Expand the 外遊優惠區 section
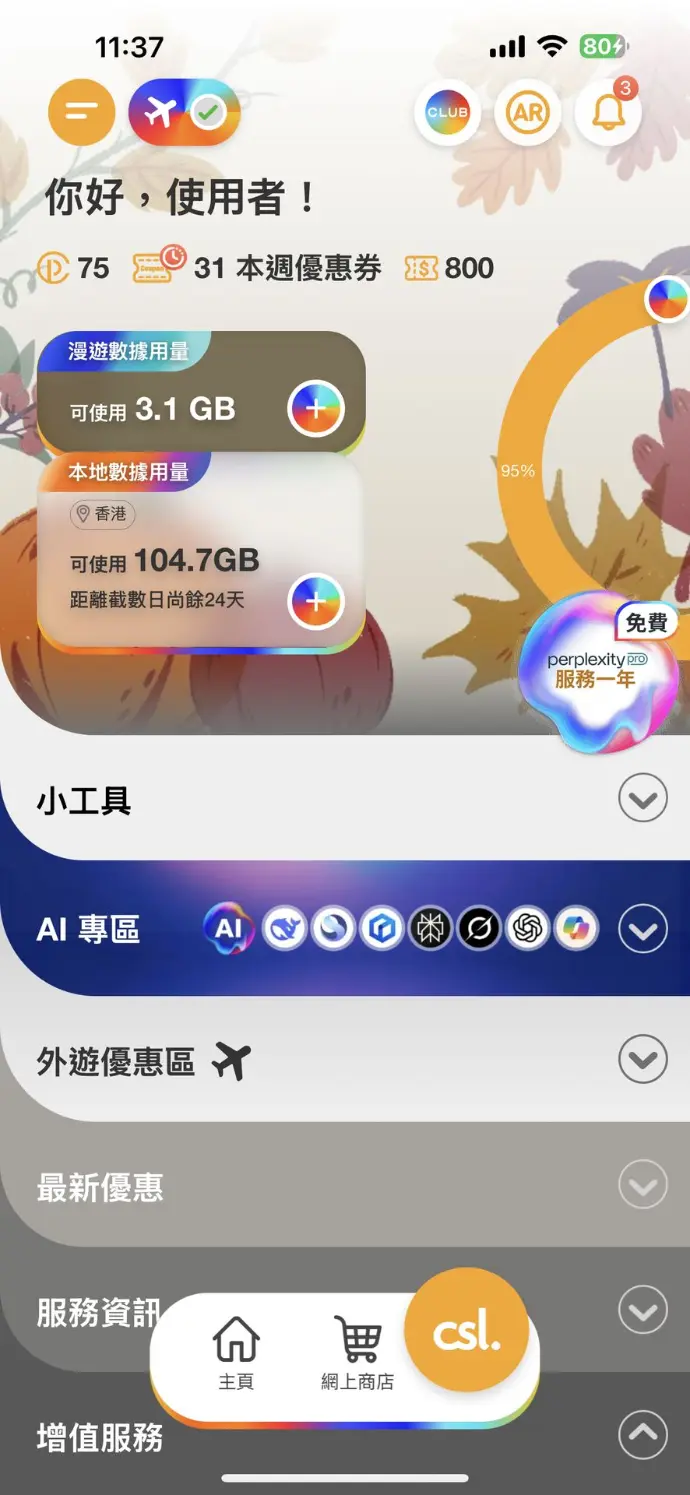 tap(642, 1059)
